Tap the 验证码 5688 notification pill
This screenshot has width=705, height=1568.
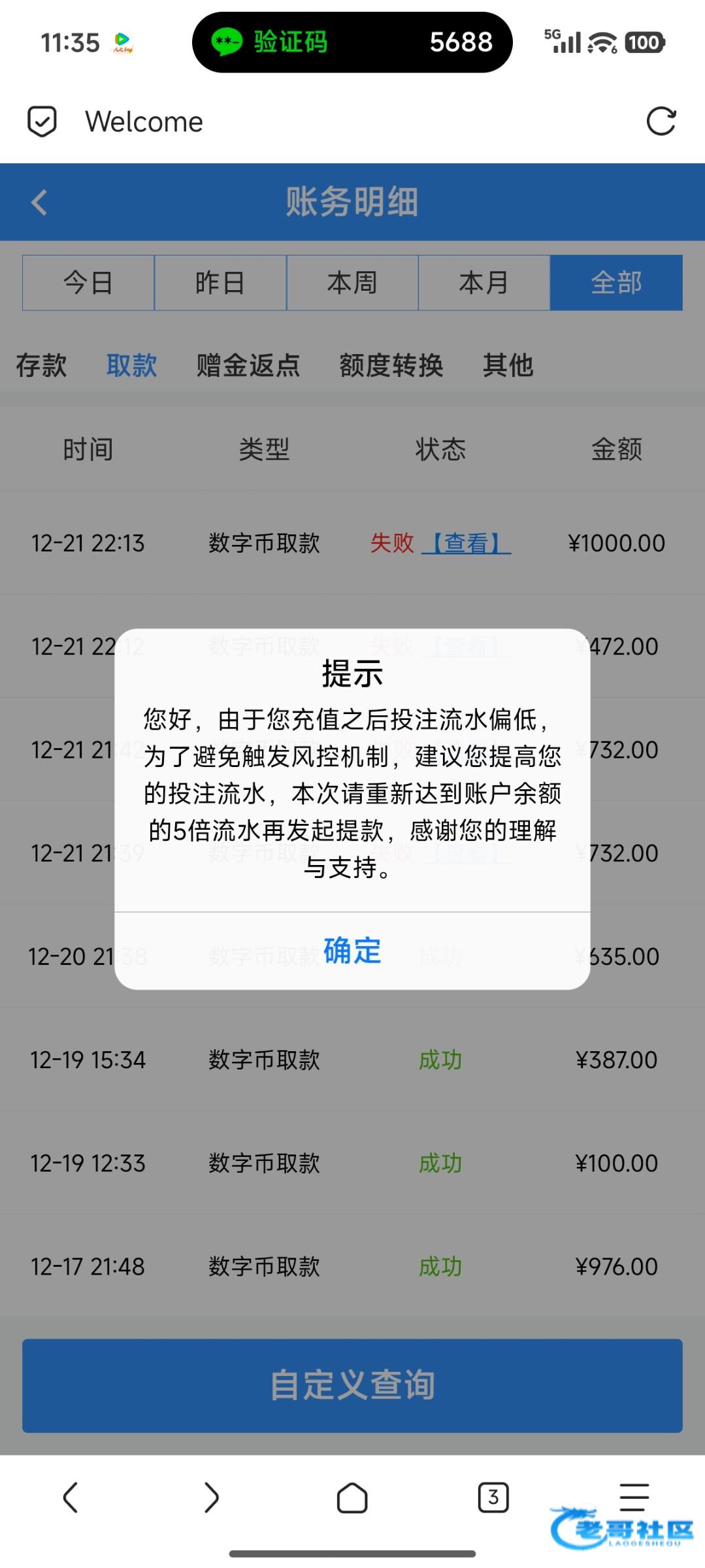click(352, 42)
